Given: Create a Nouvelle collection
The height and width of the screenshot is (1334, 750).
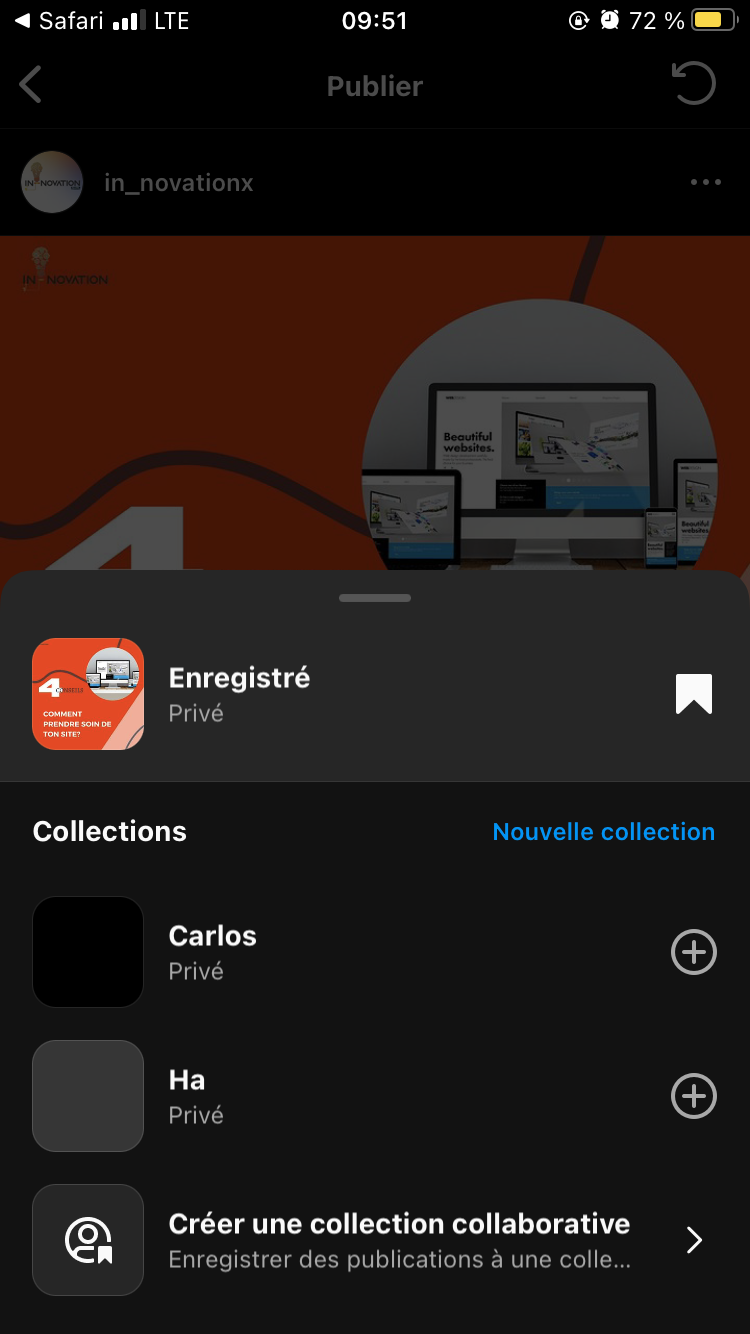Looking at the screenshot, I should 604,832.
